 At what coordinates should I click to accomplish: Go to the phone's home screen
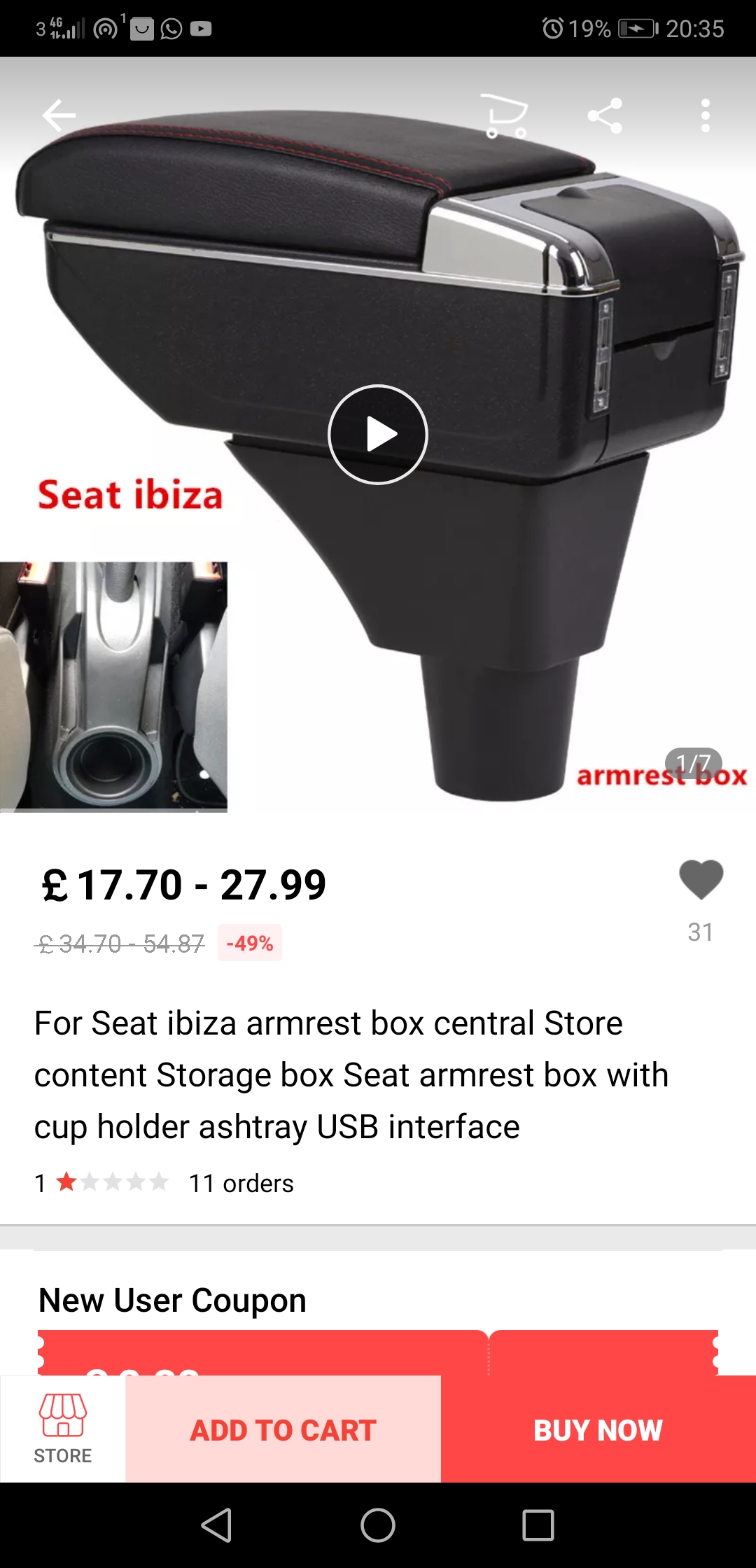pos(378,1525)
